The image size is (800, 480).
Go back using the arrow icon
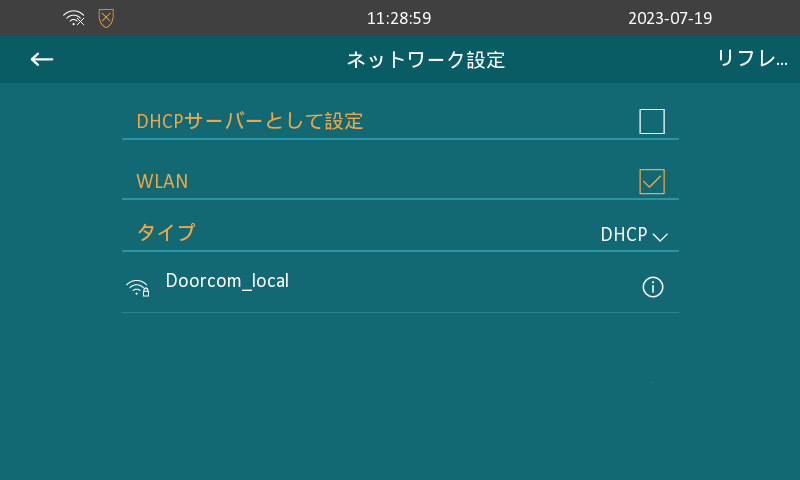click(42, 60)
